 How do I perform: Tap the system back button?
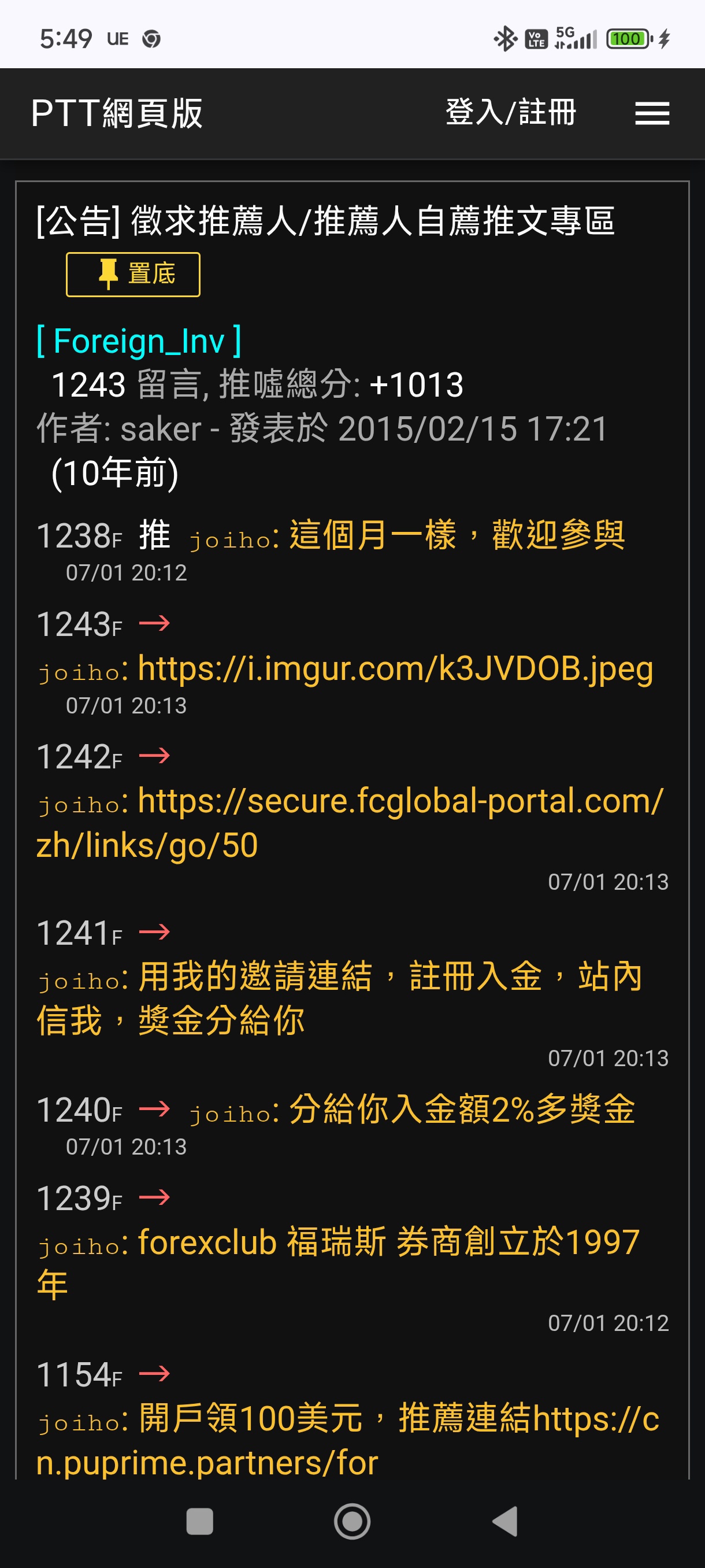click(x=505, y=1521)
